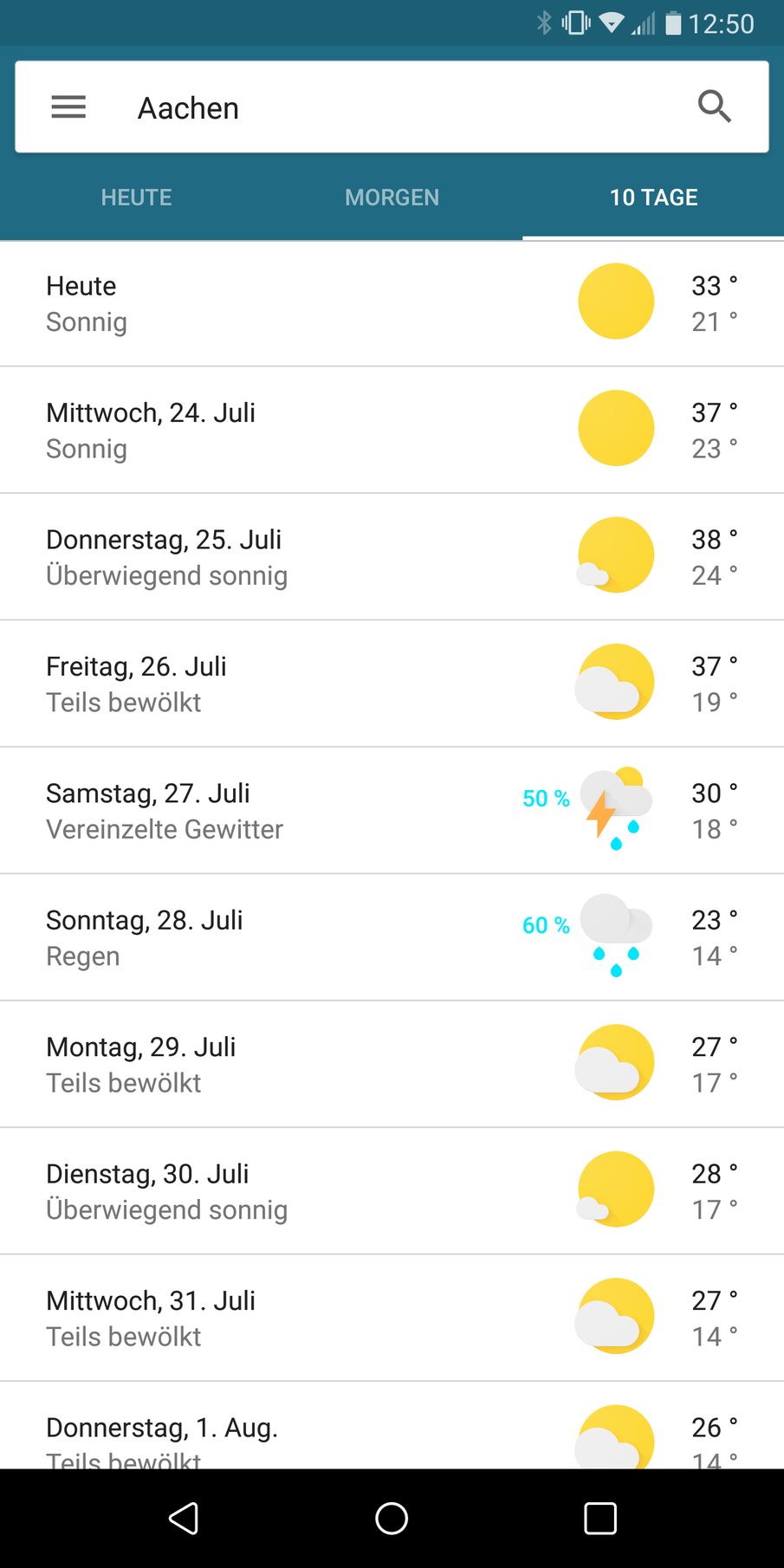Open the Freitag, 26. Juli forecast

(x=392, y=684)
